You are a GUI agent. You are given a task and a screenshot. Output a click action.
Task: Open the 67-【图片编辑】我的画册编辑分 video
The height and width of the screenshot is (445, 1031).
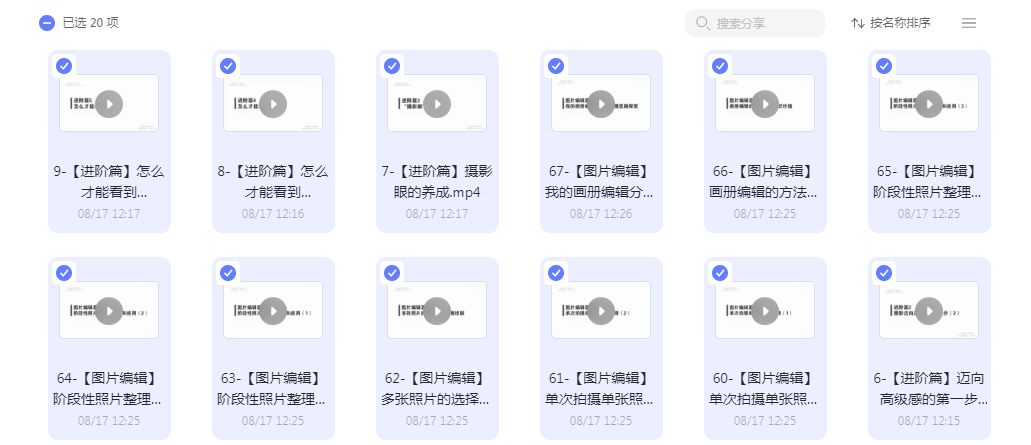pyautogui.click(x=601, y=103)
